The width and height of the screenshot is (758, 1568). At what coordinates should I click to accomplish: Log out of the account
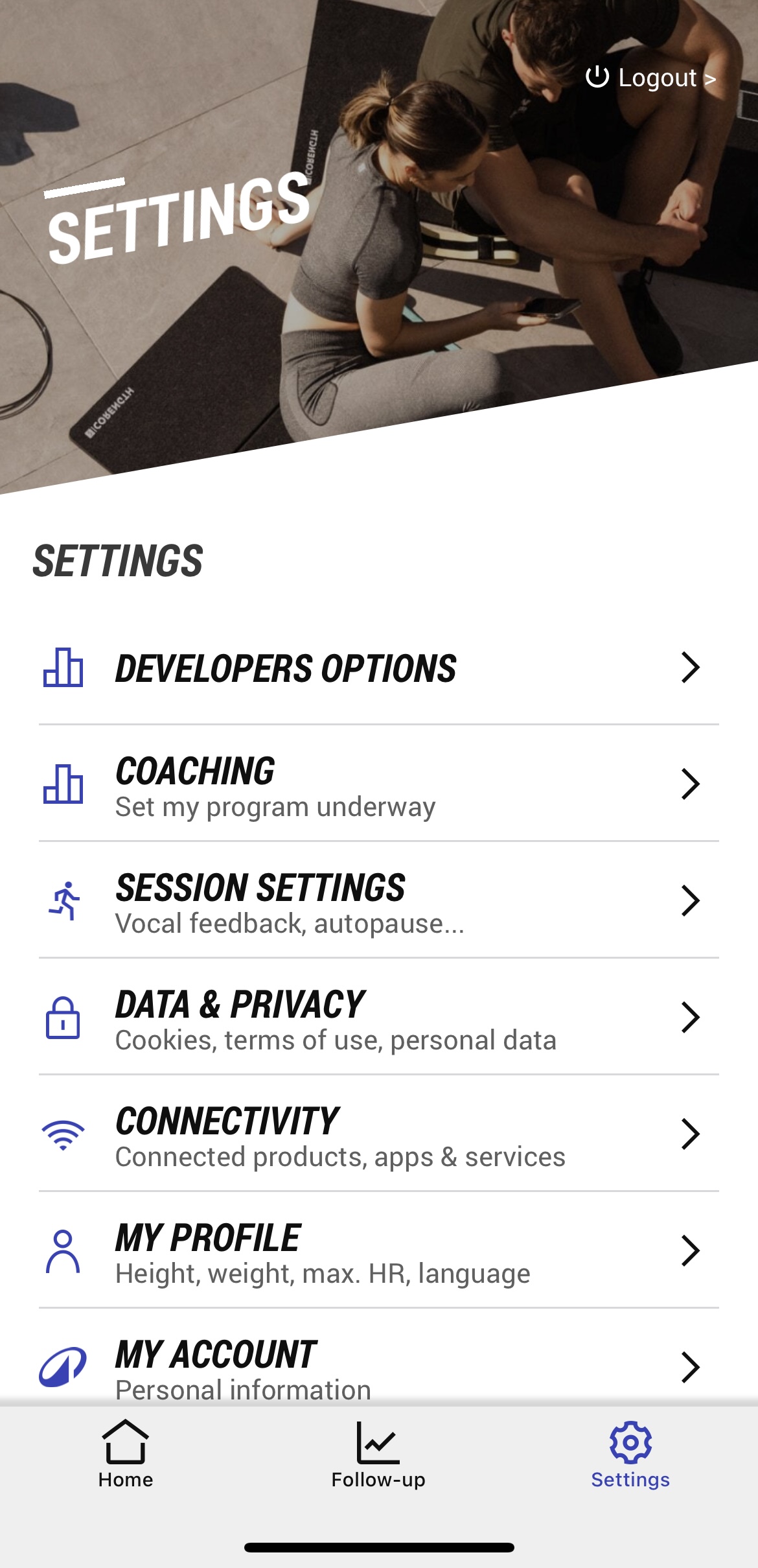click(650, 78)
